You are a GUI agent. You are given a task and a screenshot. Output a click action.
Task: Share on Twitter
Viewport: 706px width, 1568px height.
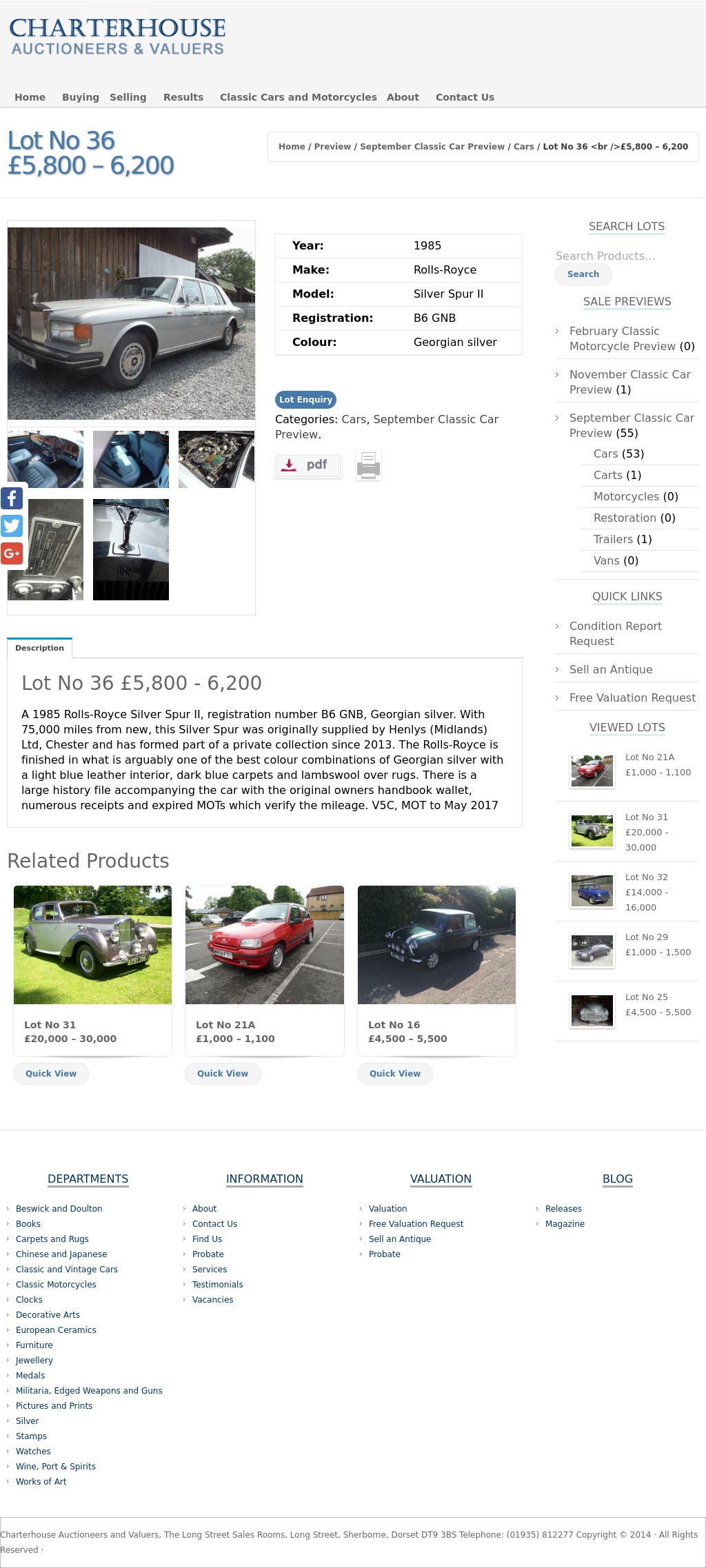pyautogui.click(x=12, y=526)
